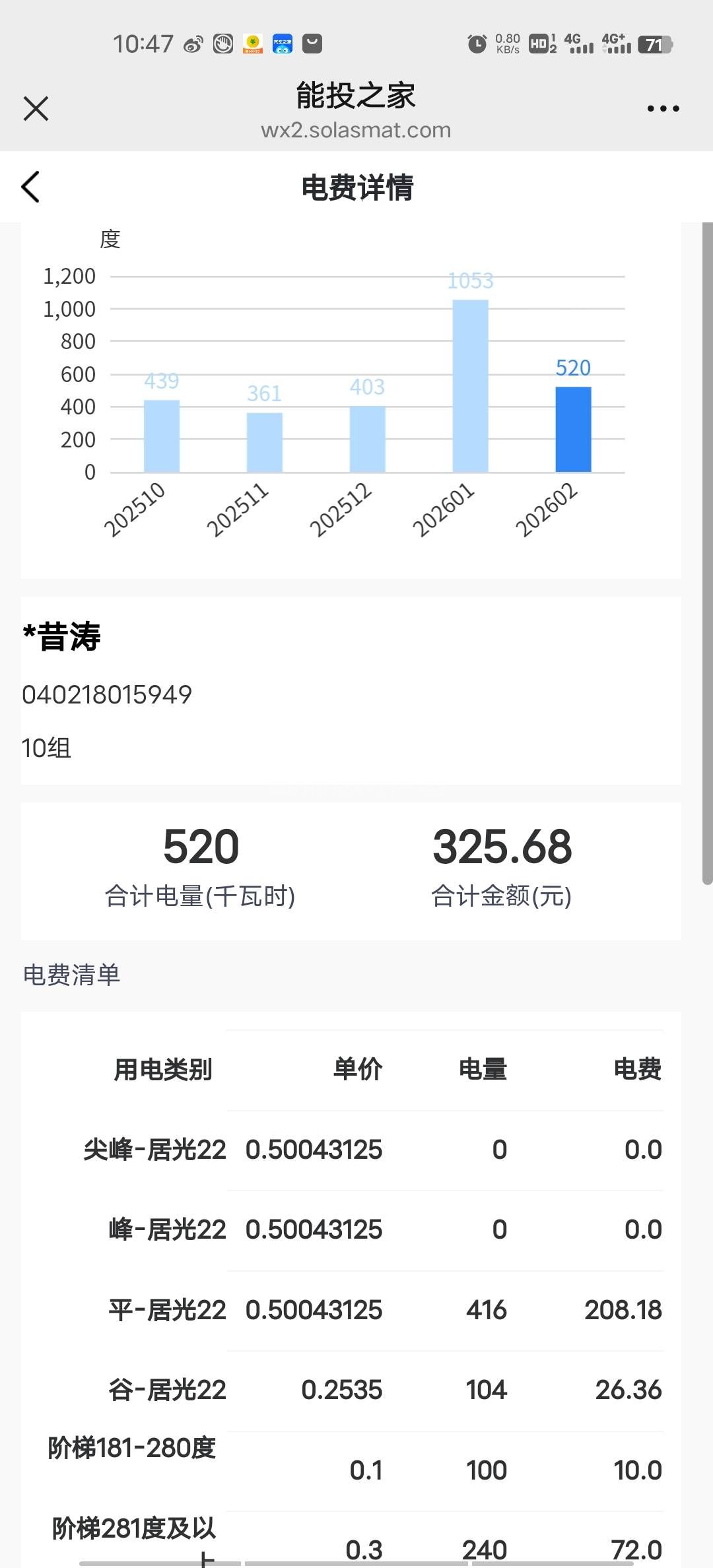Viewport: 713px width, 1568px height.
Task: Go back from 电费详情 page
Action: pyautogui.click(x=31, y=187)
